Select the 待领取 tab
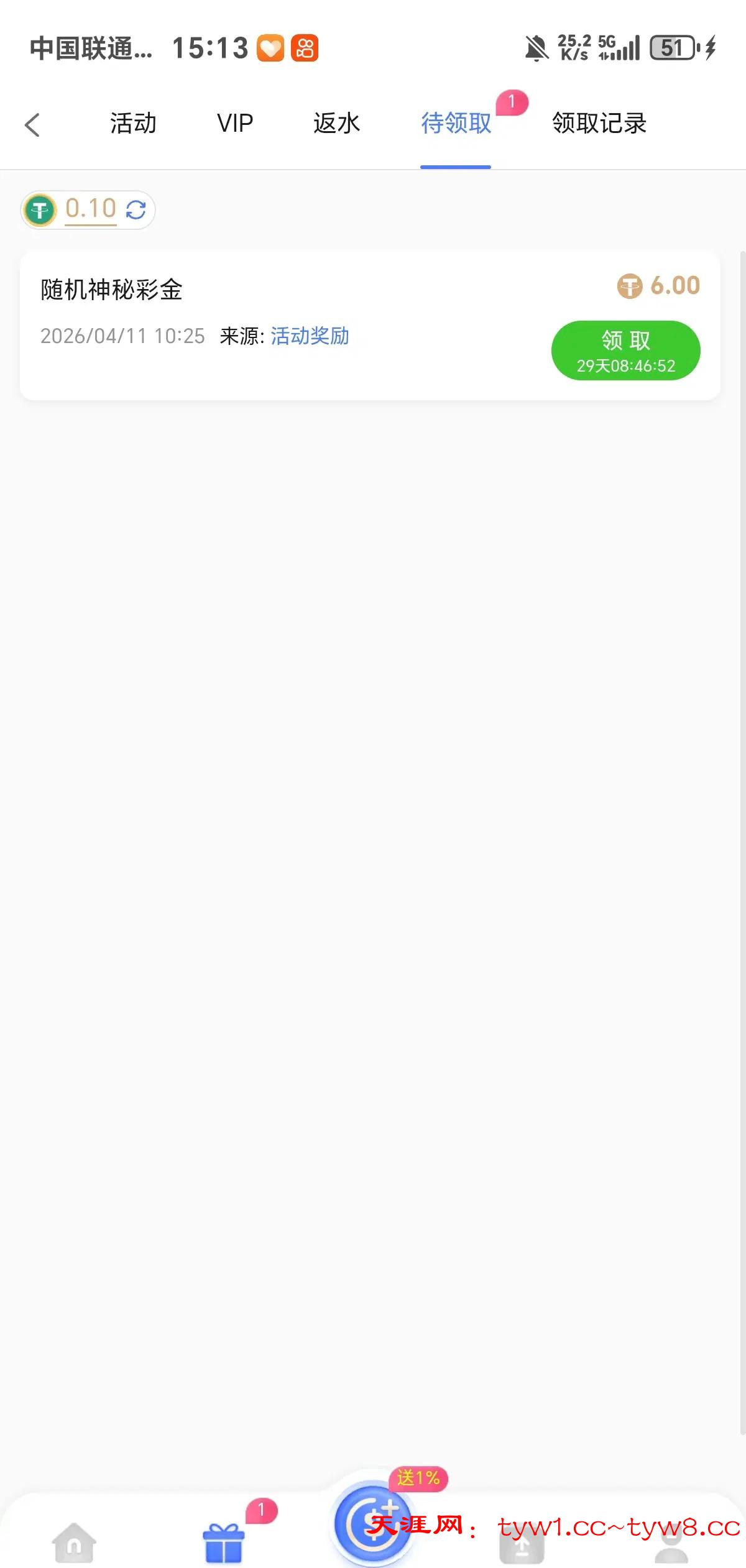 click(456, 123)
